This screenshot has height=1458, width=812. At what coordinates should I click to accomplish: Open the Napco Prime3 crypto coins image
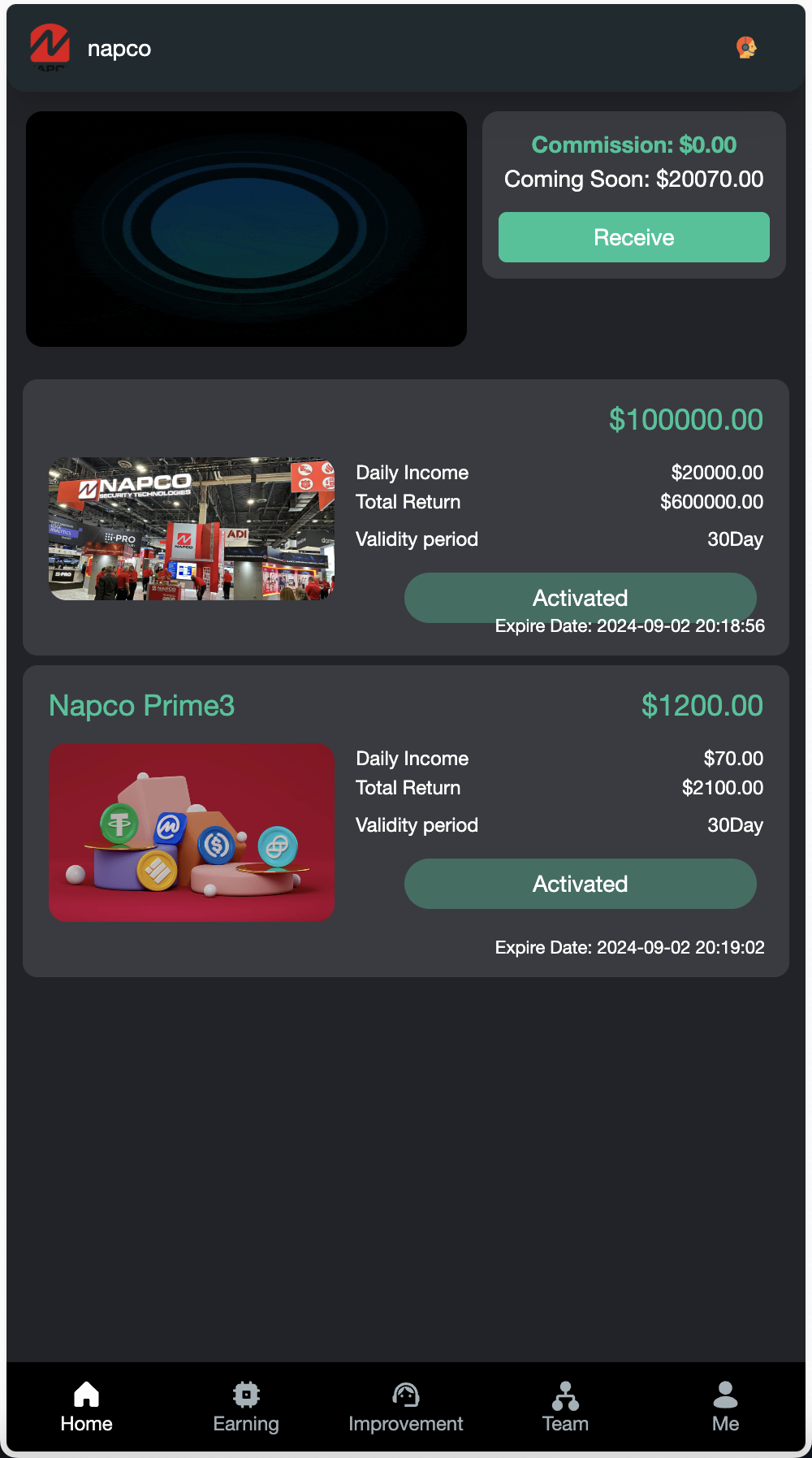[x=192, y=833]
